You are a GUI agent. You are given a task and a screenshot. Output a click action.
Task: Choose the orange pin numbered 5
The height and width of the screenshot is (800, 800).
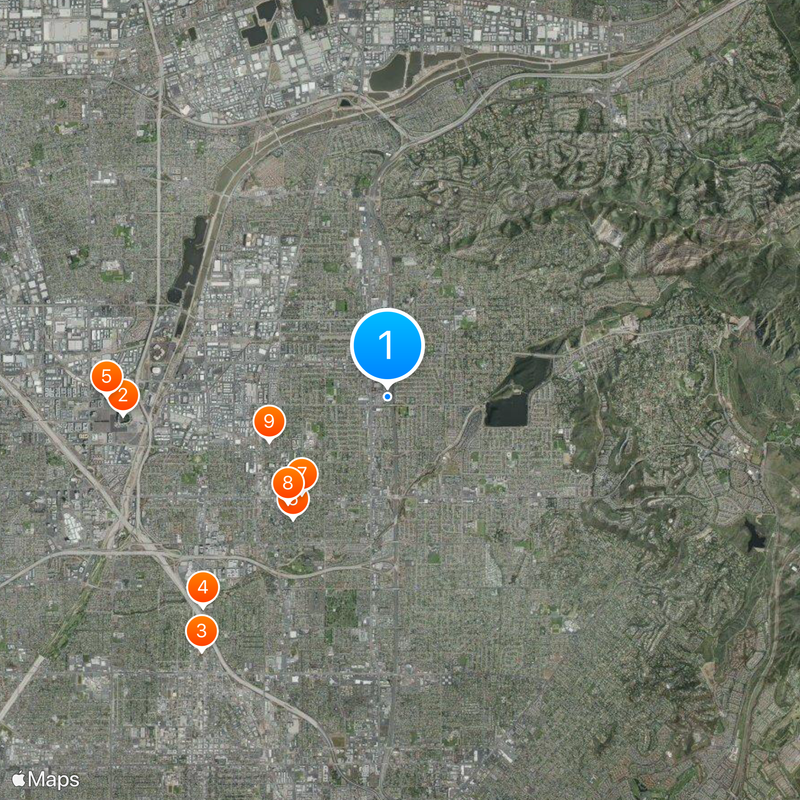[x=104, y=377]
